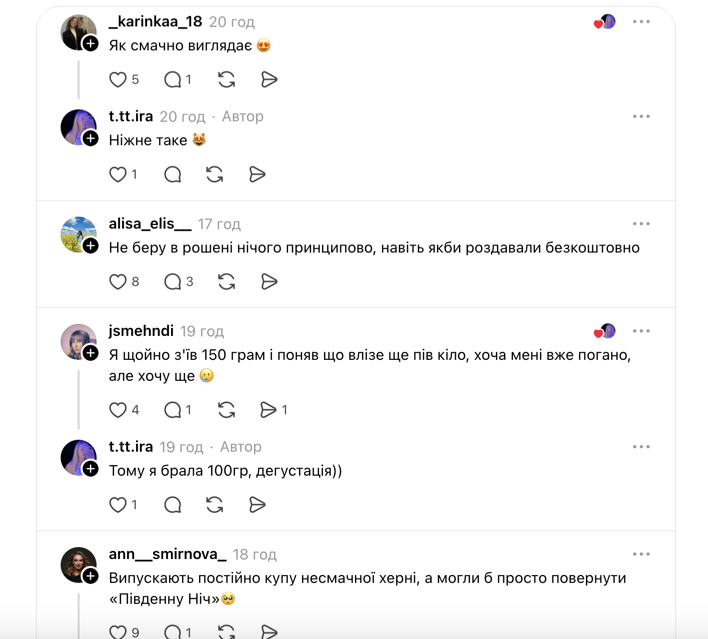The height and width of the screenshot is (639, 708).
Task: Share t.tt.ira's reply "Ніжне таке"
Action: click(257, 174)
